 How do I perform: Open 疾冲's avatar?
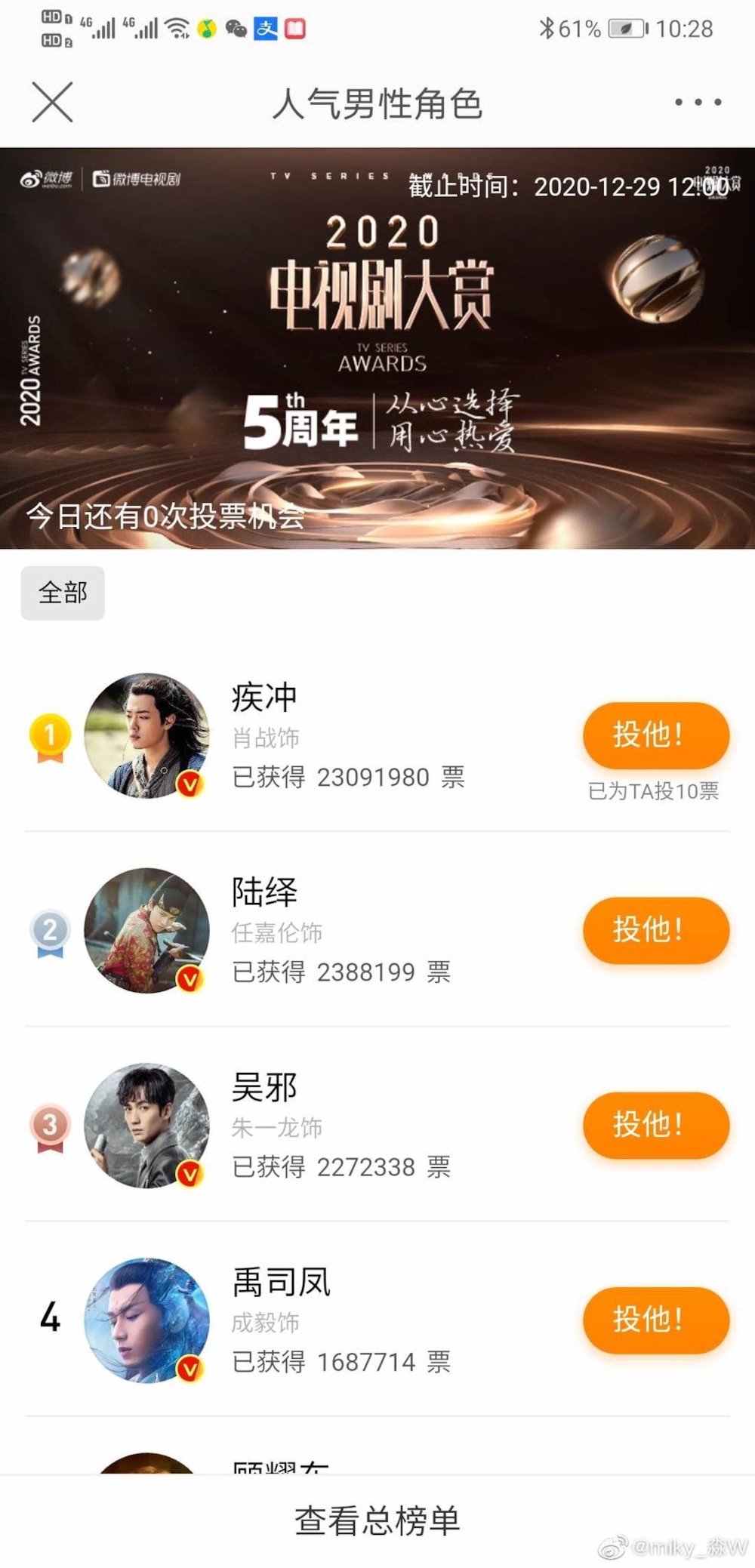[x=146, y=735]
